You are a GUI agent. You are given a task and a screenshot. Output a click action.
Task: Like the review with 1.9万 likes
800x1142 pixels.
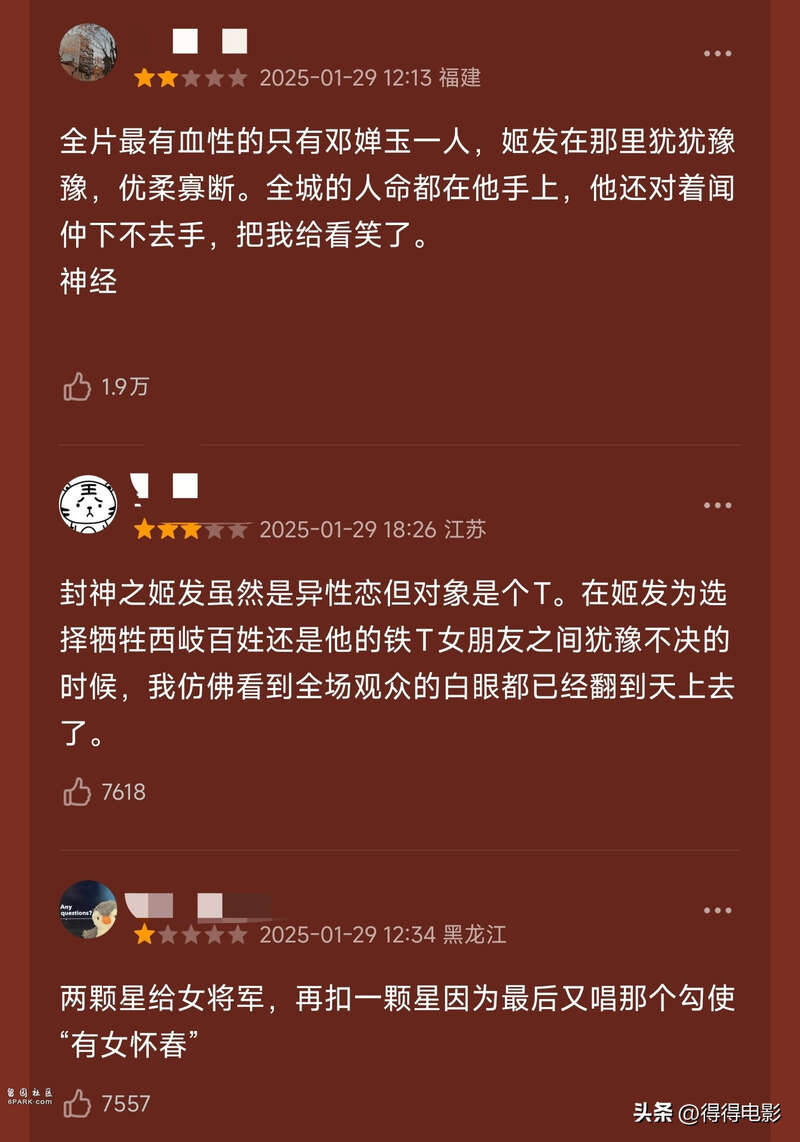pyautogui.click(x=78, y=387)
